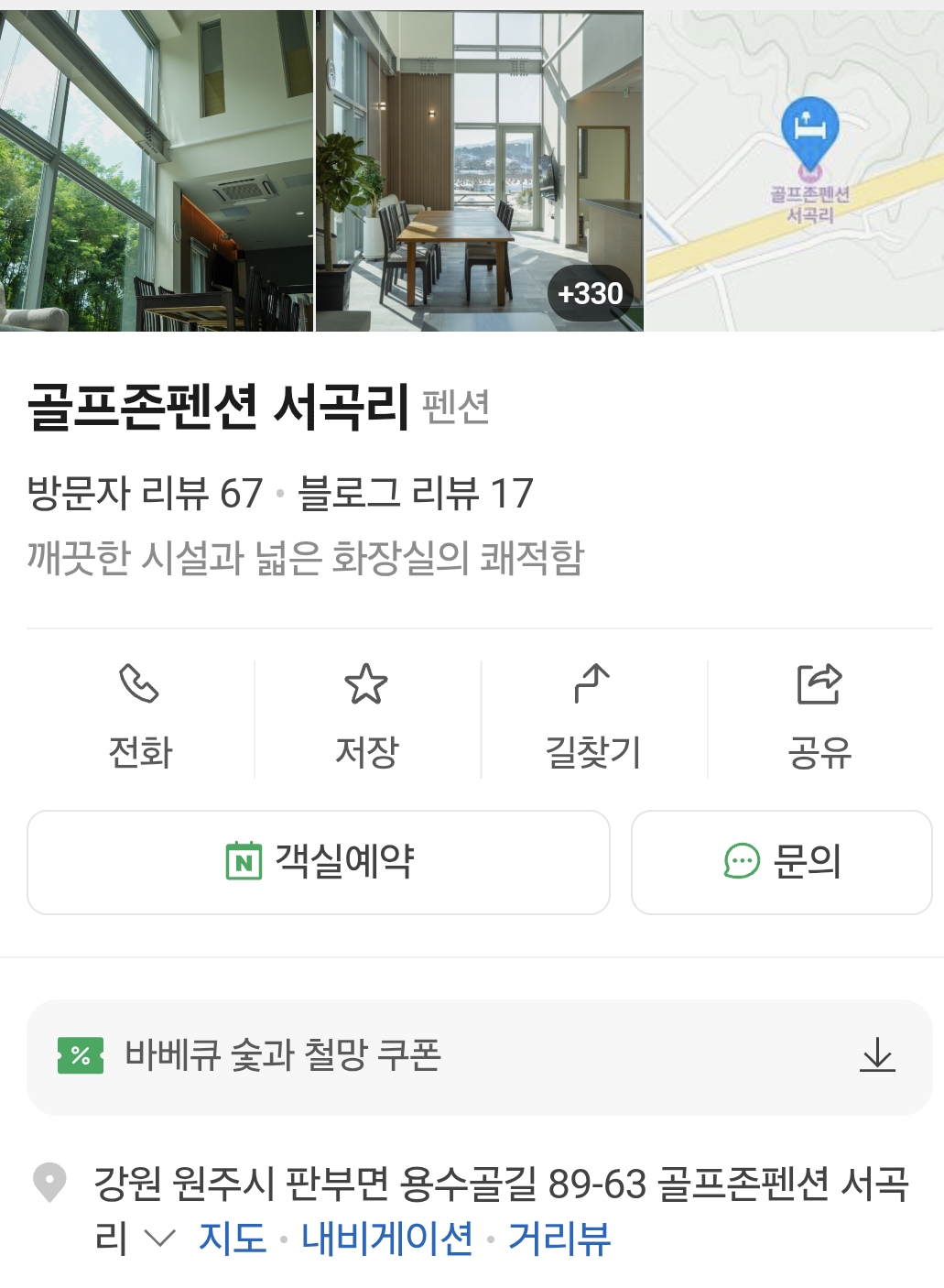Open the 지도 link

(233, 1239)
